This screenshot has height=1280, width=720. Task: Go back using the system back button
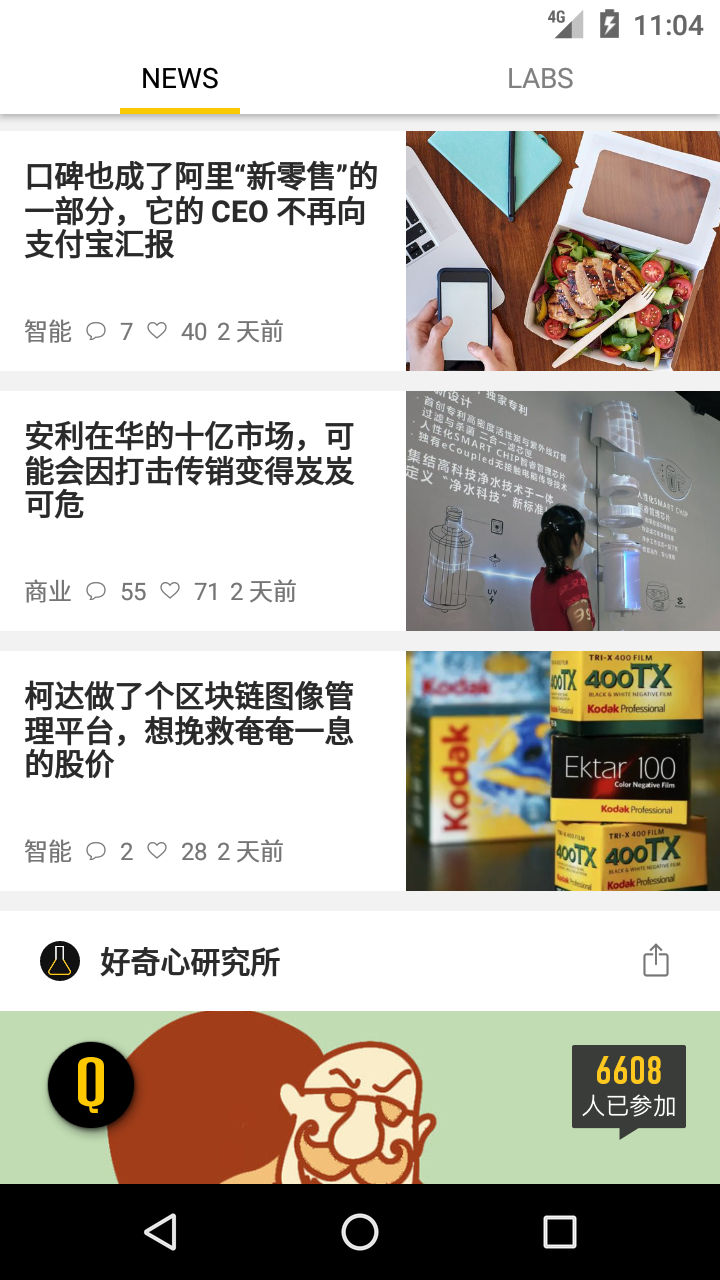[160, 1232]
